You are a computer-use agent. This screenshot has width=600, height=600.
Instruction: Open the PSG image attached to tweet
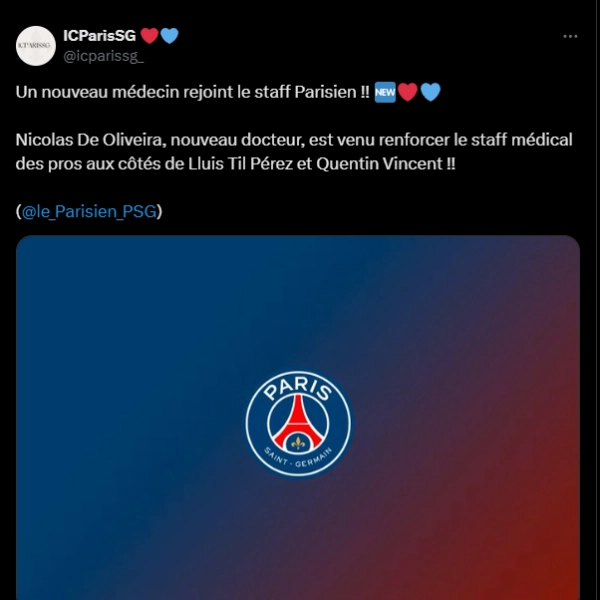[x=298, y=418]
